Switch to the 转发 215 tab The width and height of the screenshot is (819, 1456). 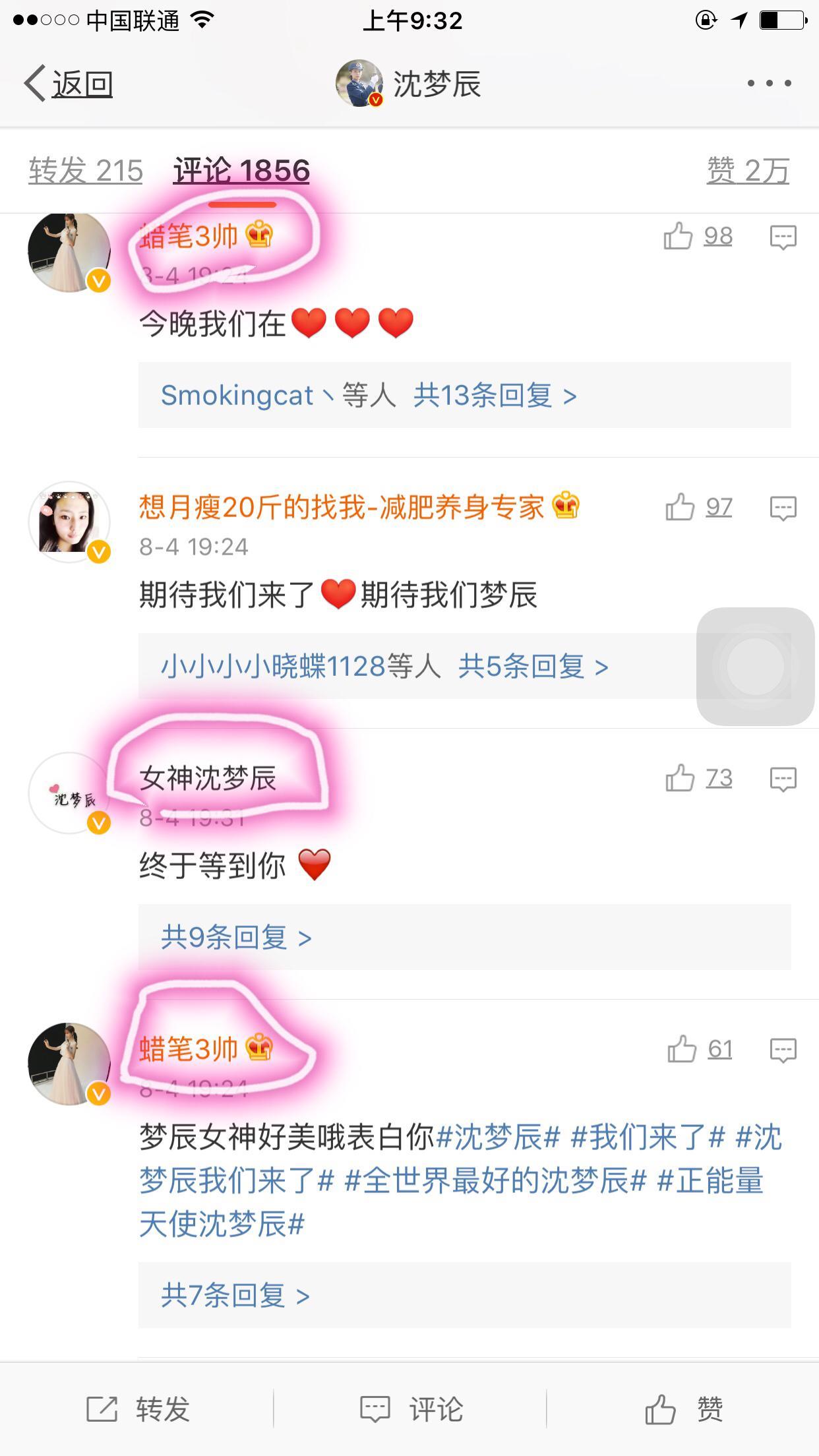86,171
